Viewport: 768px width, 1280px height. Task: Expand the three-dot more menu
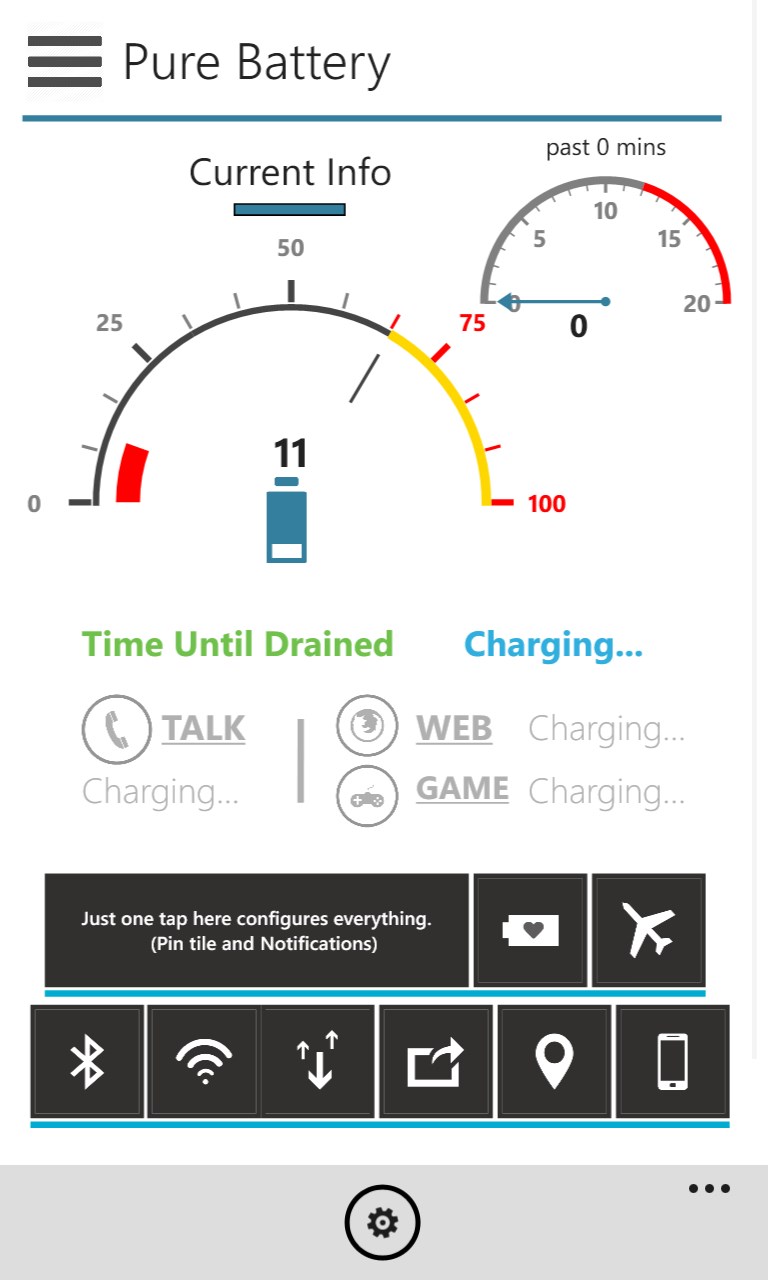709,1189
